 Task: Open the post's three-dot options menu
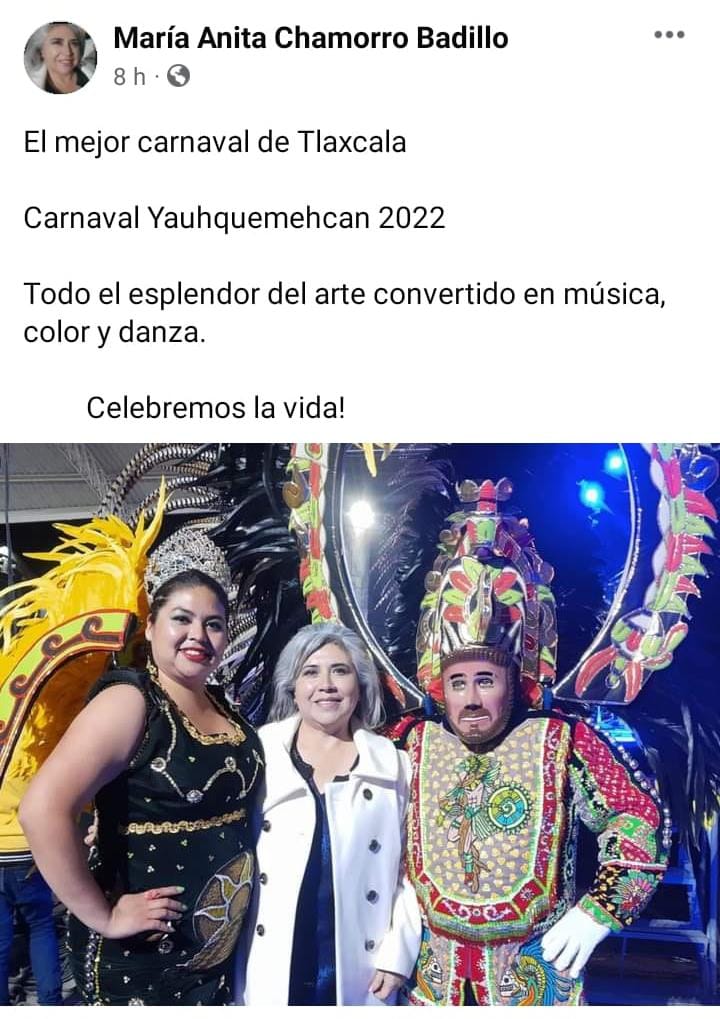(669, 35)
